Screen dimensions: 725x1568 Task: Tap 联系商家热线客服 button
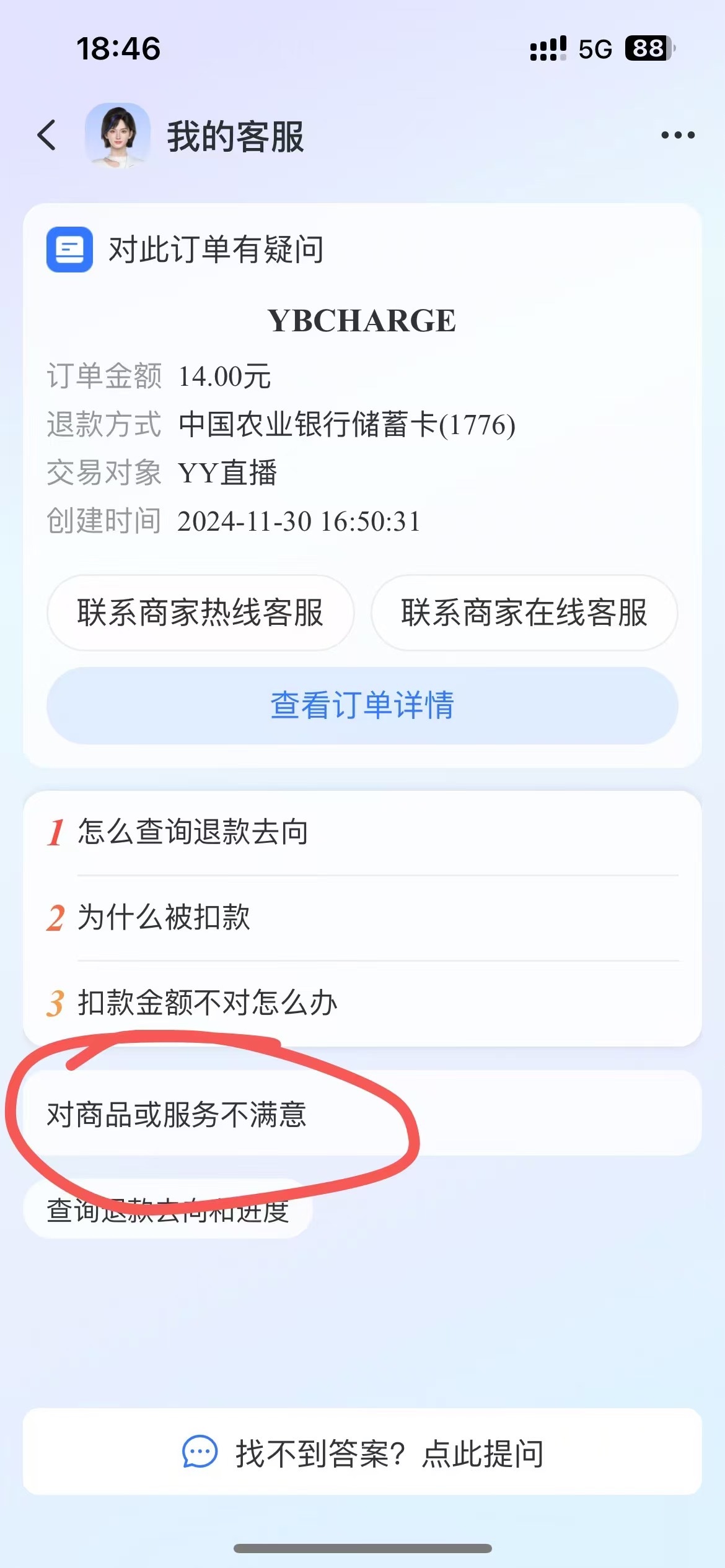pos(200,613)
